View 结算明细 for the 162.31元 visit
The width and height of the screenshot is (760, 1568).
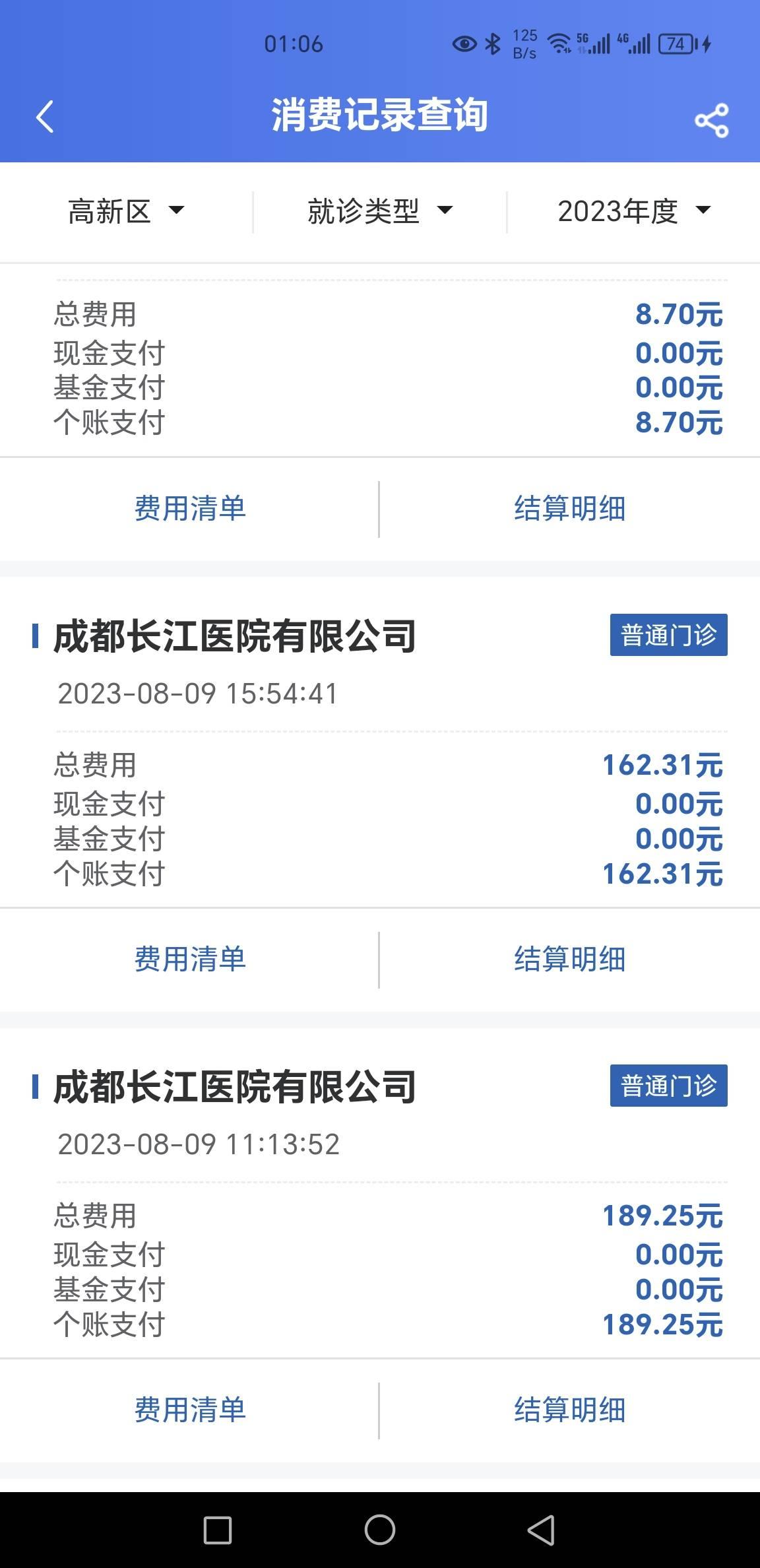click(569, 960)
